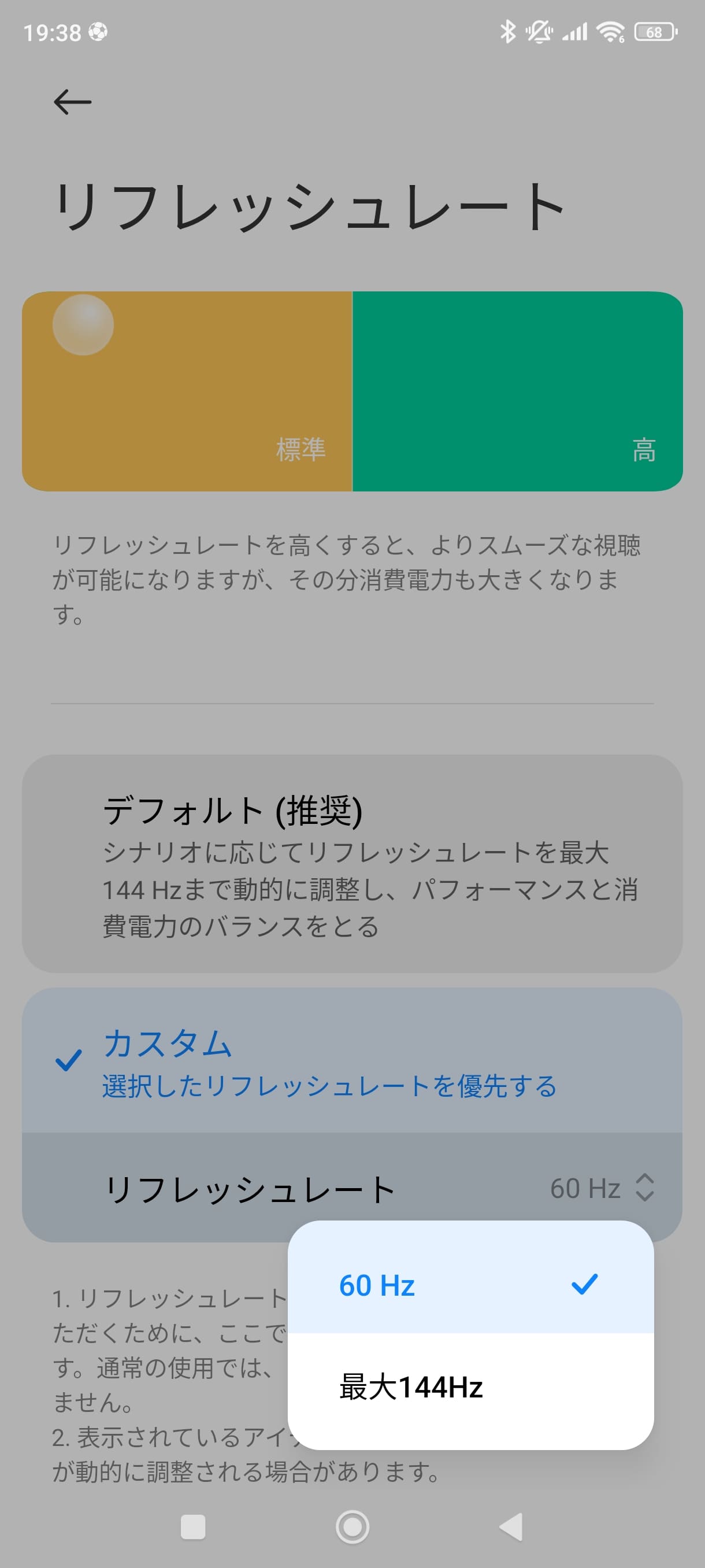Tap the mobile signal strength icon

coord(575,32)
